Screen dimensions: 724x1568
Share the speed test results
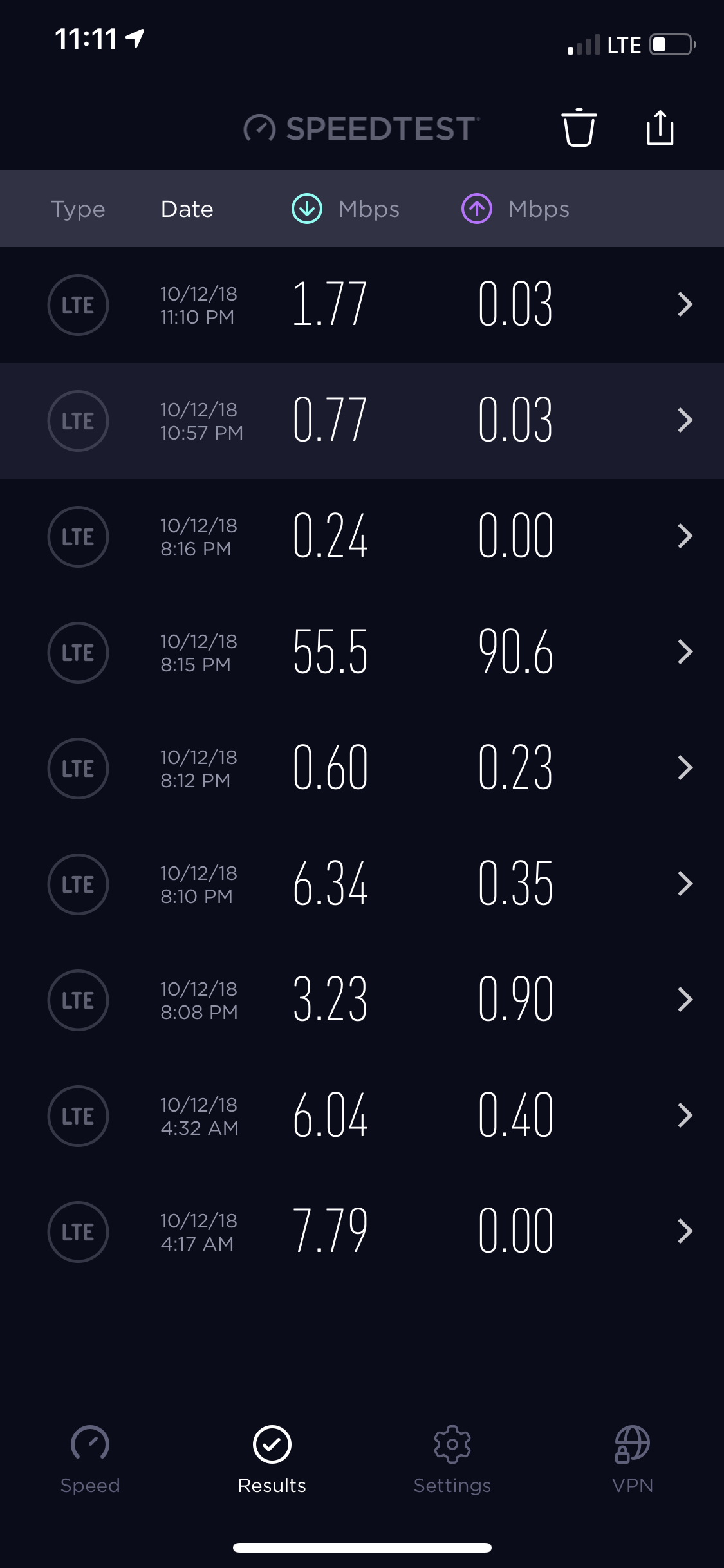(660, 128)
